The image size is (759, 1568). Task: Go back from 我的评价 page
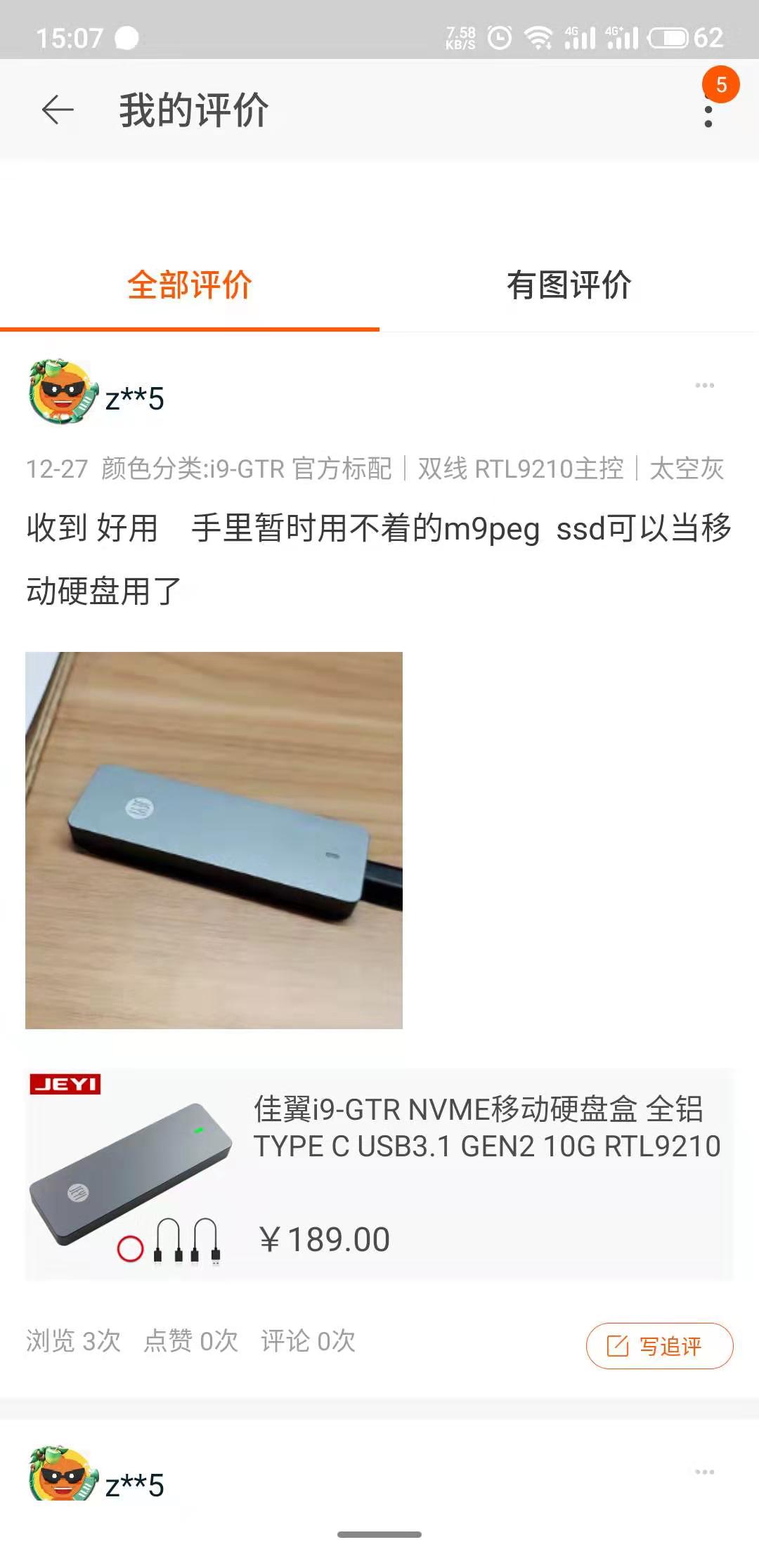[x=58, y=110]
